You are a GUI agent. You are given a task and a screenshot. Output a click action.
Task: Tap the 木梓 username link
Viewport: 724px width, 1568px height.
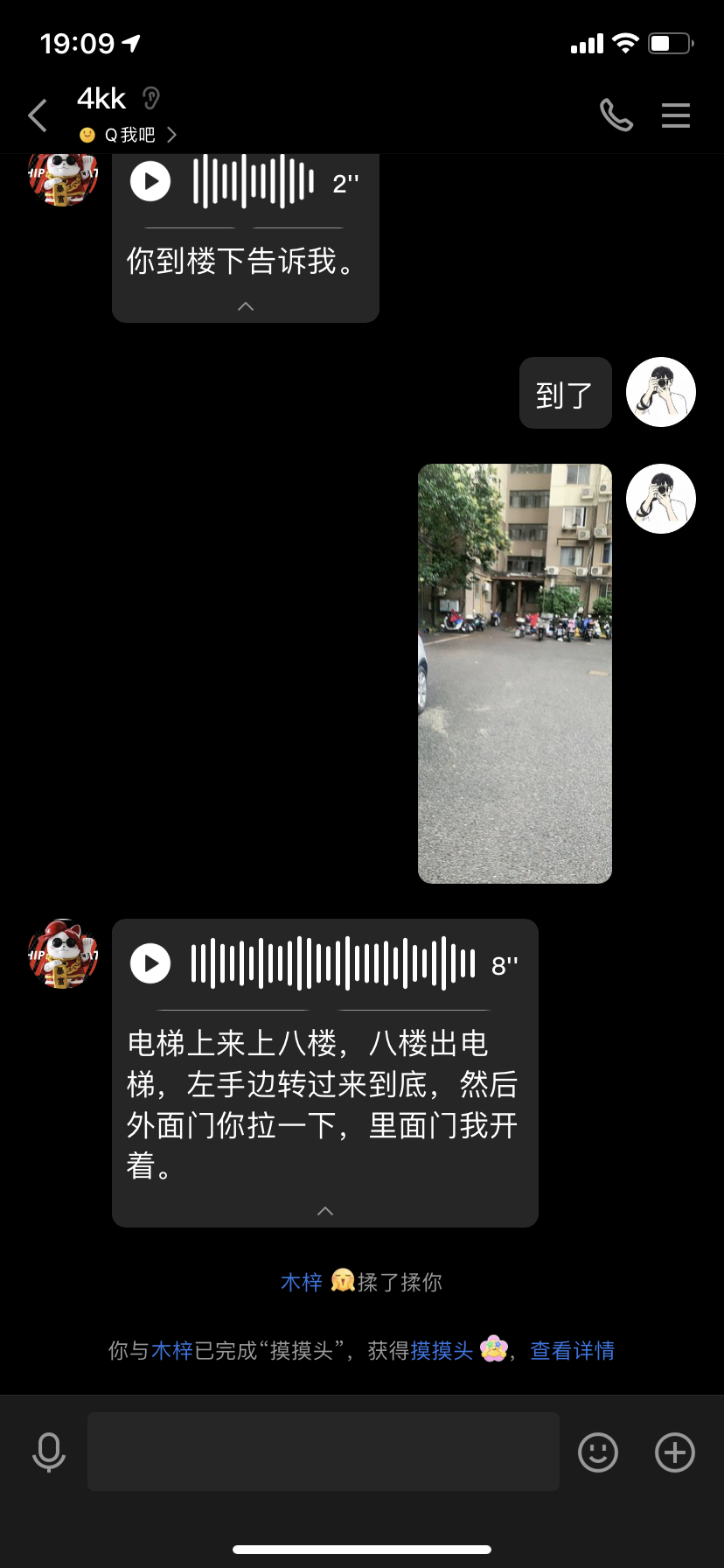tap(302, 1281)
